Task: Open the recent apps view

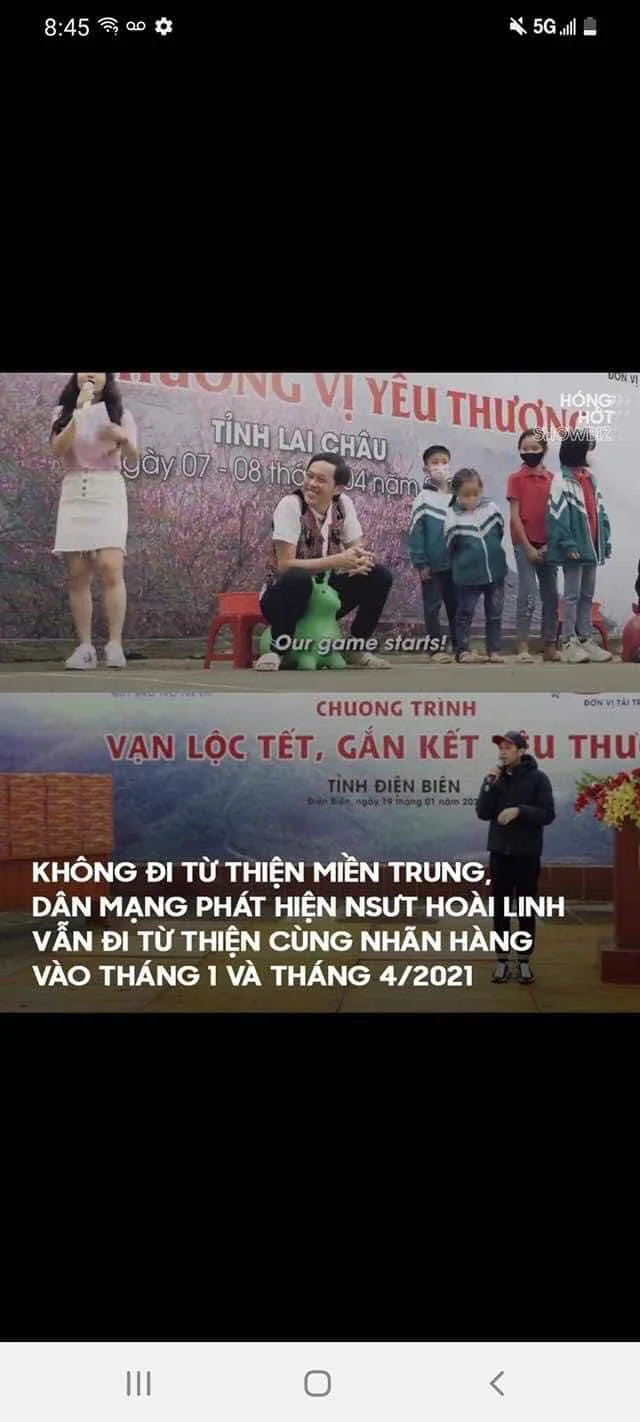Action: [138, 1383]
